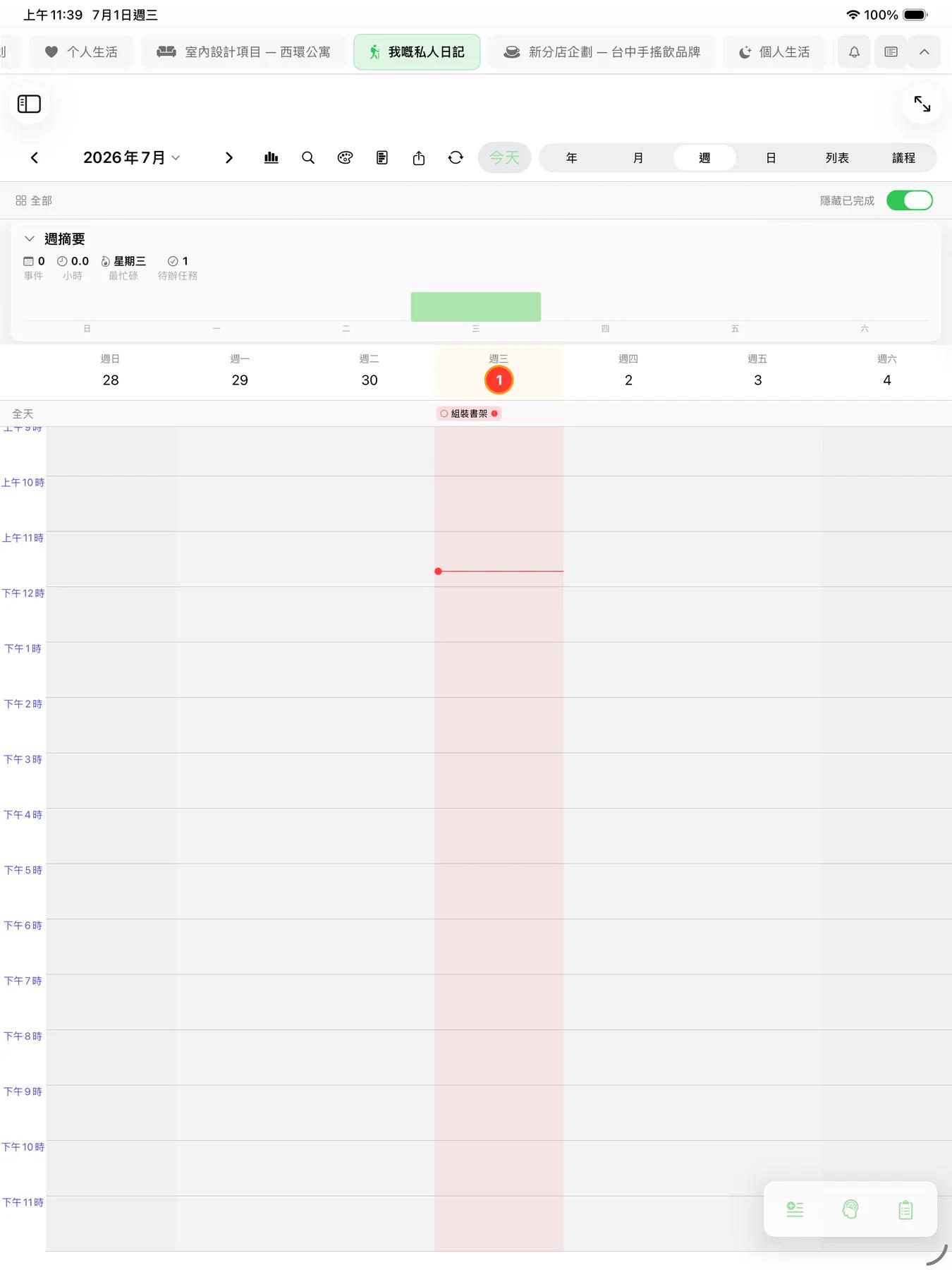Expand calendar to full screen
The image size is (952, 1270).
click(922, 104)
